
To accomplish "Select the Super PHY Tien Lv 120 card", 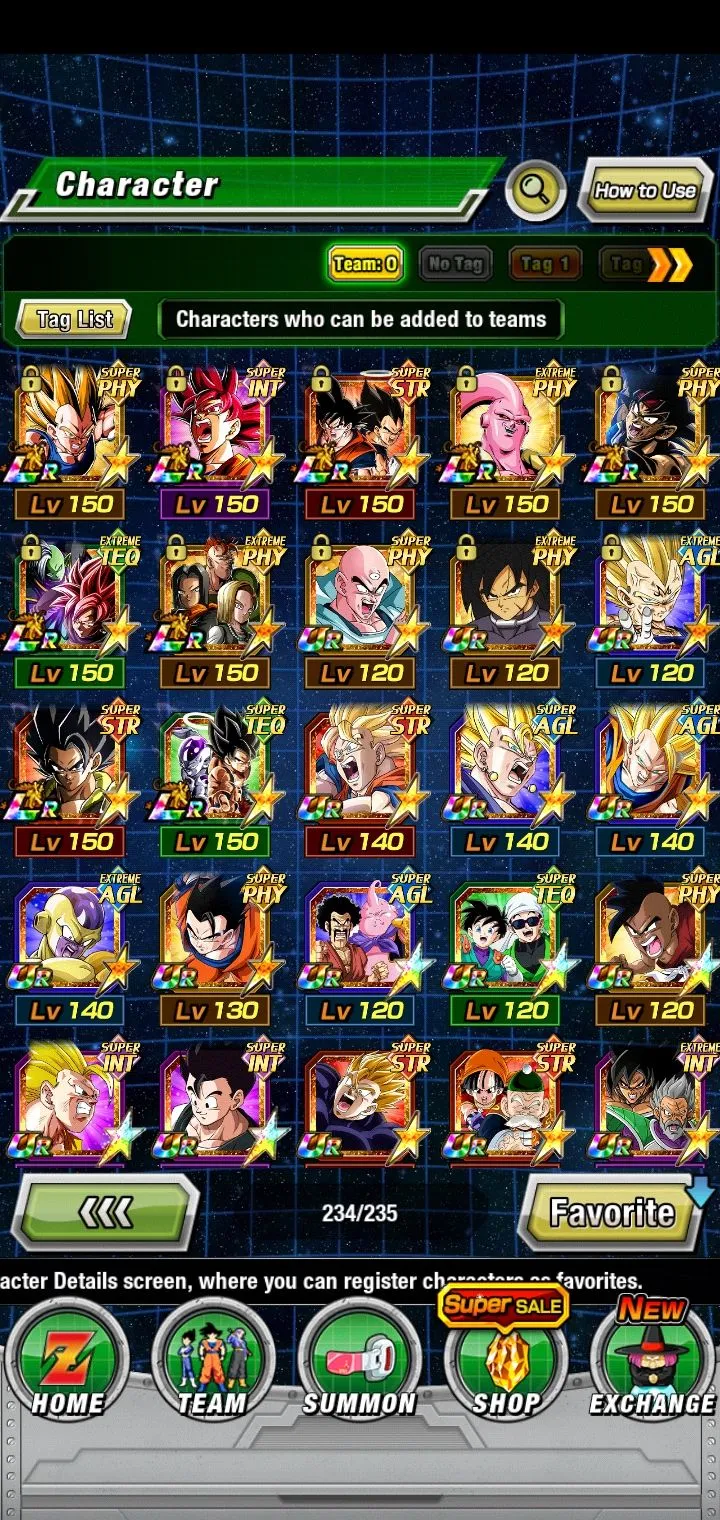I will point(361,598).
